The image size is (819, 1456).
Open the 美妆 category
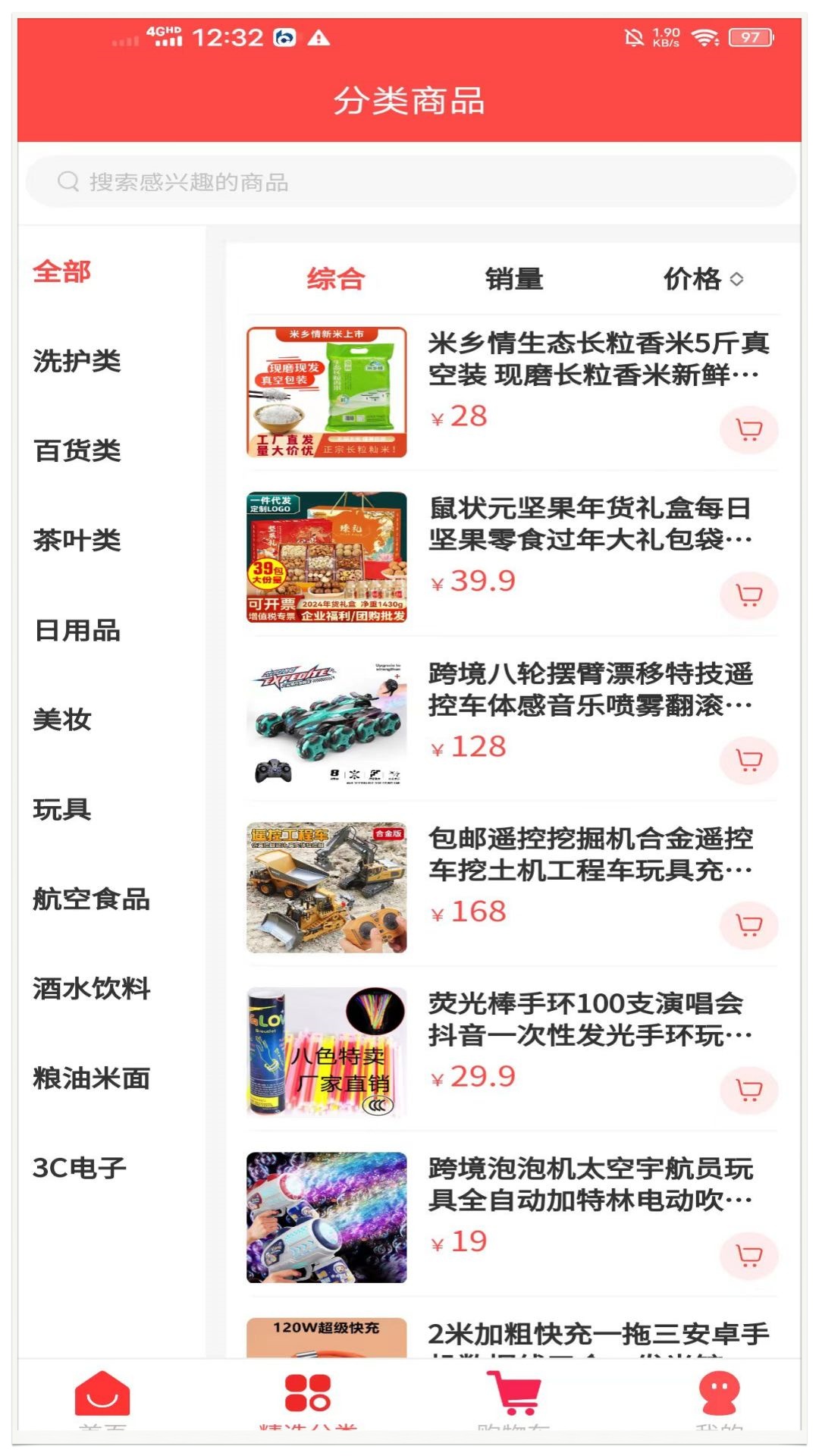[62, 720]
